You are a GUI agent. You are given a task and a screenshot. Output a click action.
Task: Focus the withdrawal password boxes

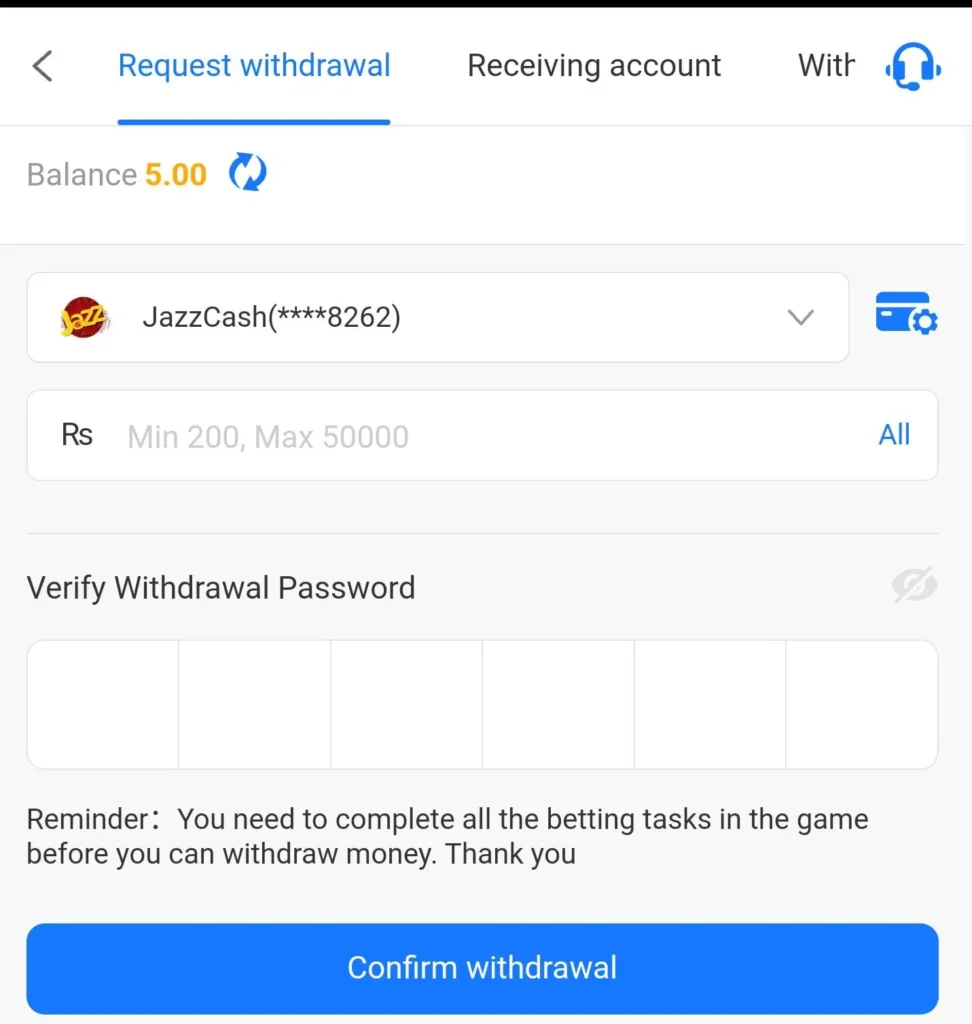coord(104,704)
